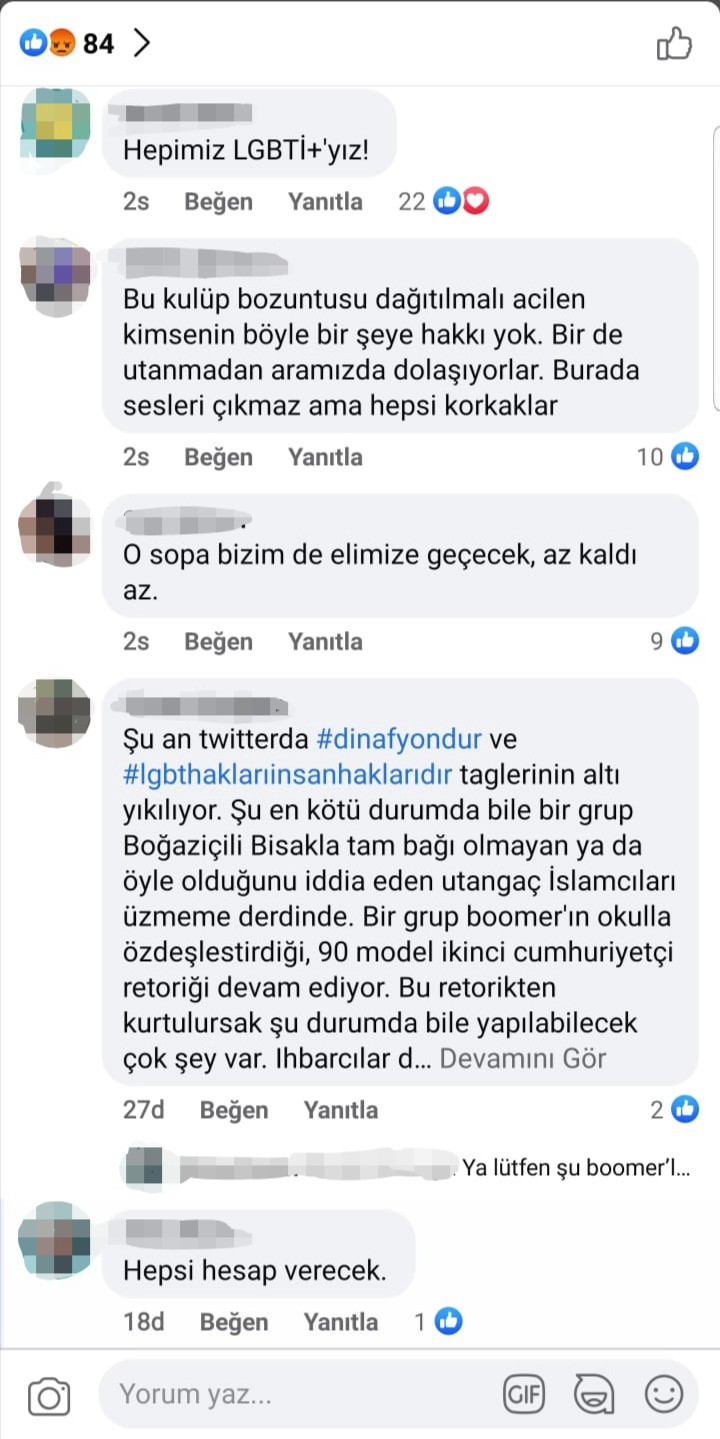
Task: Reply to the comment "Hepsi hesap verecek."
Action: pyautogui.click(x=341, y=1321)
